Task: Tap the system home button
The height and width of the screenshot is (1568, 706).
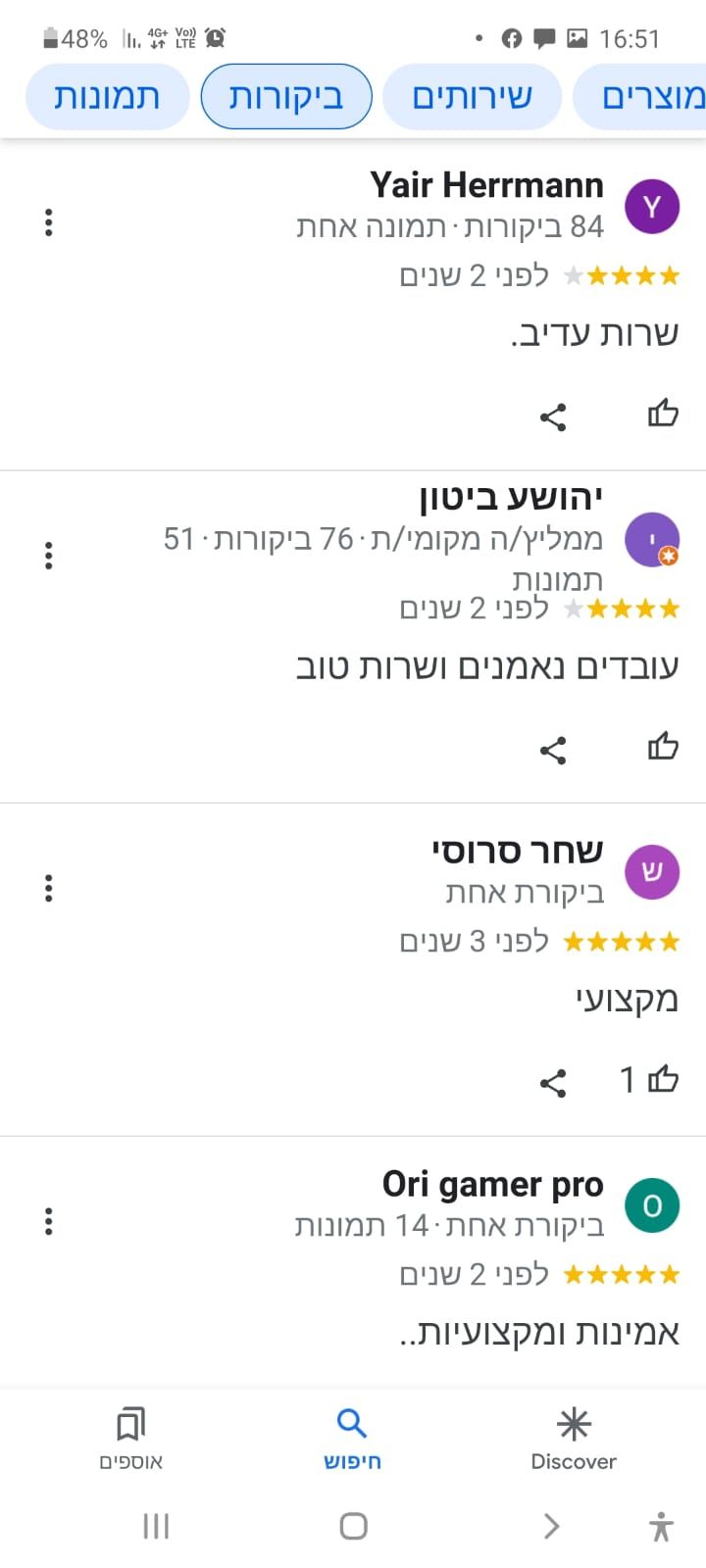Action: coord(353,1526)
